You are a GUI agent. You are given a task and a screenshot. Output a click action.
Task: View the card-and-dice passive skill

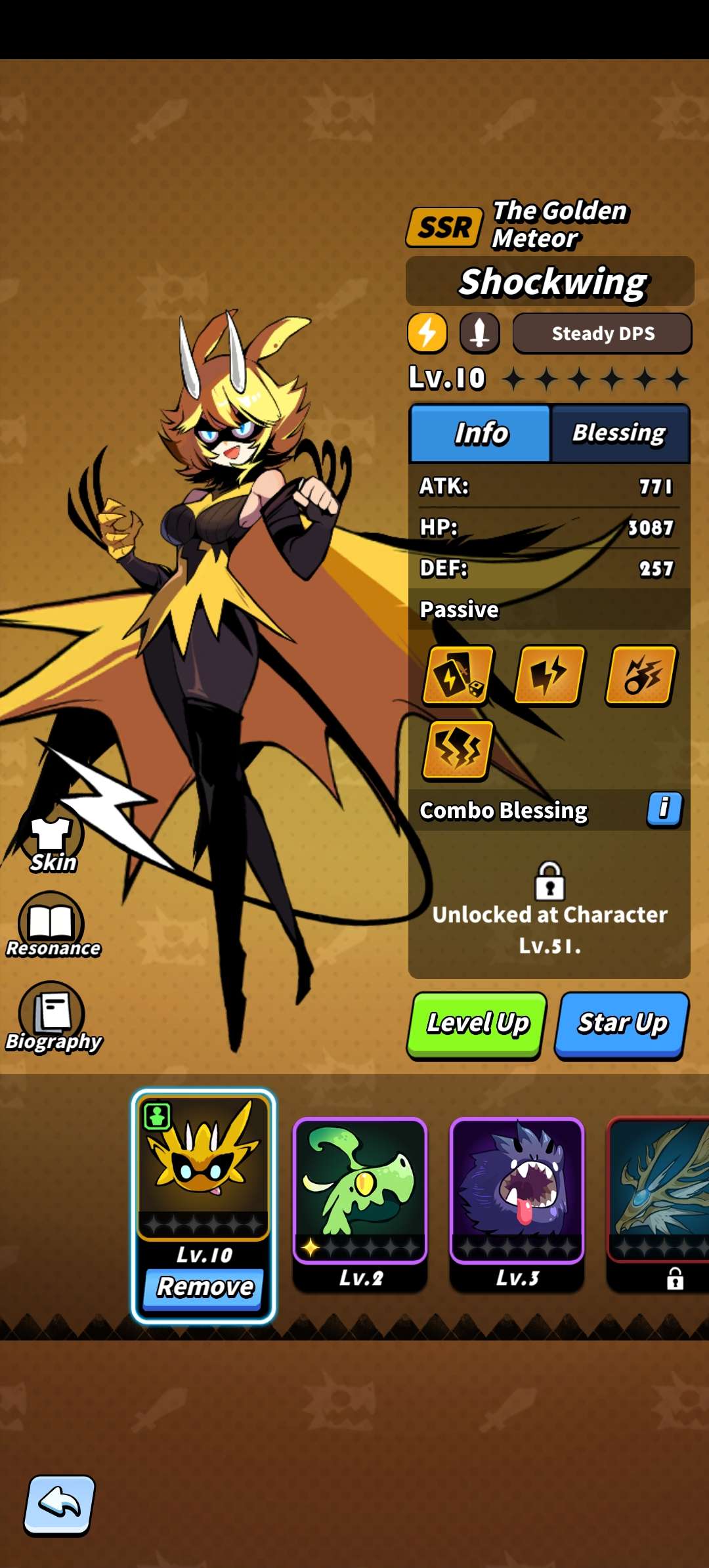pos(458,676)
